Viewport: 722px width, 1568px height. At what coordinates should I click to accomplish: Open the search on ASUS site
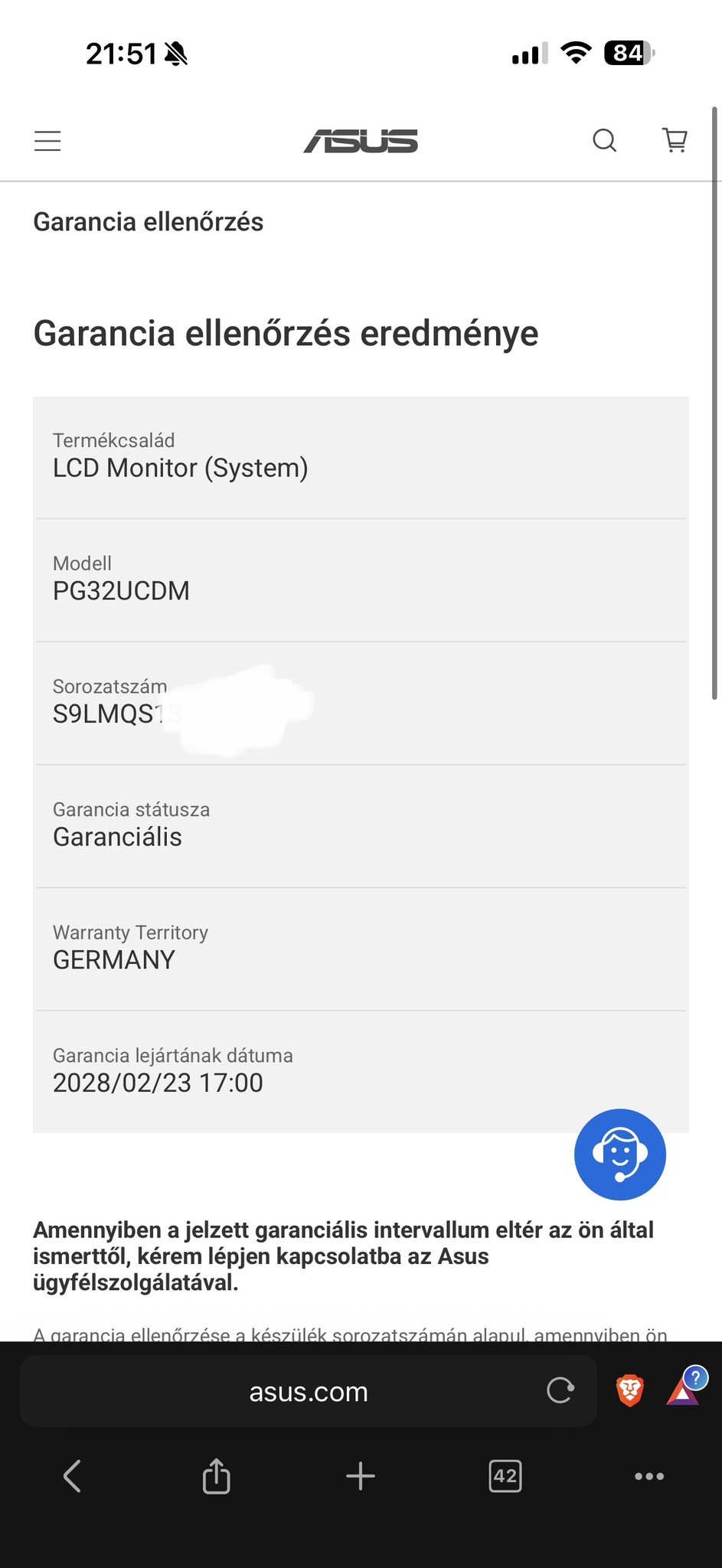tap(604, 140)
